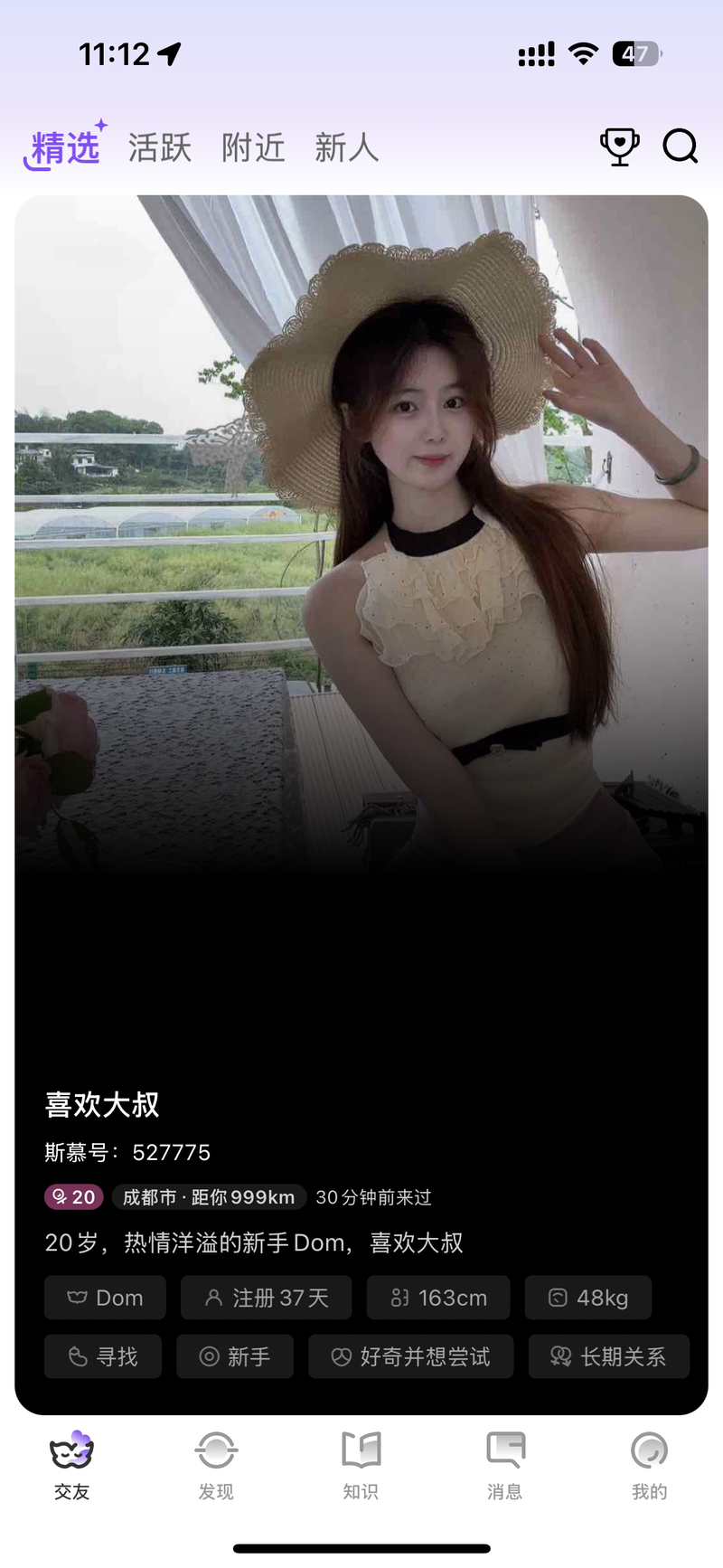Screen dimensions: 723x1568
Task: Open the 消息 tab
Action: (x=505, y=1465)
